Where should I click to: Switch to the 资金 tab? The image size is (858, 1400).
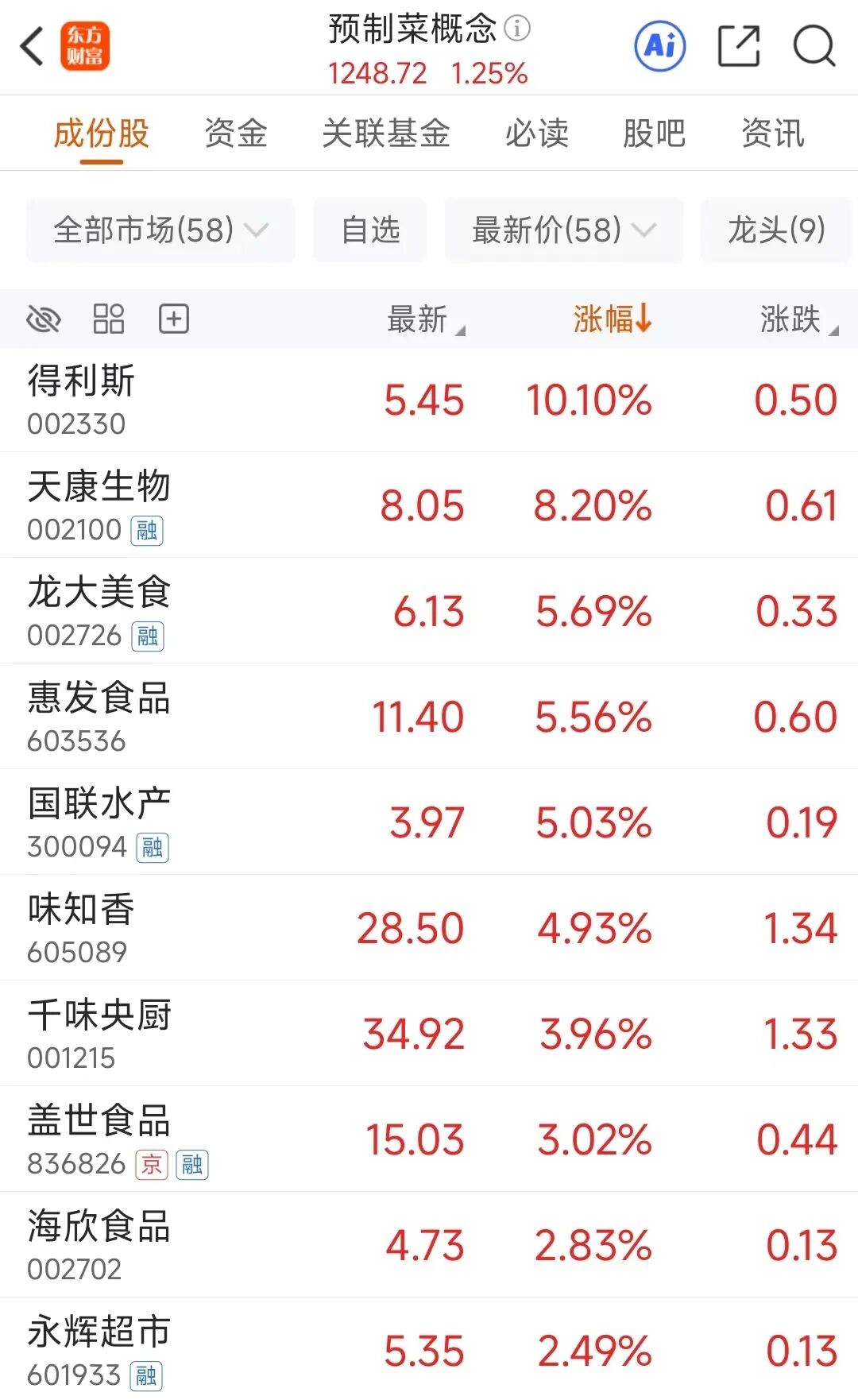[236, 133]
